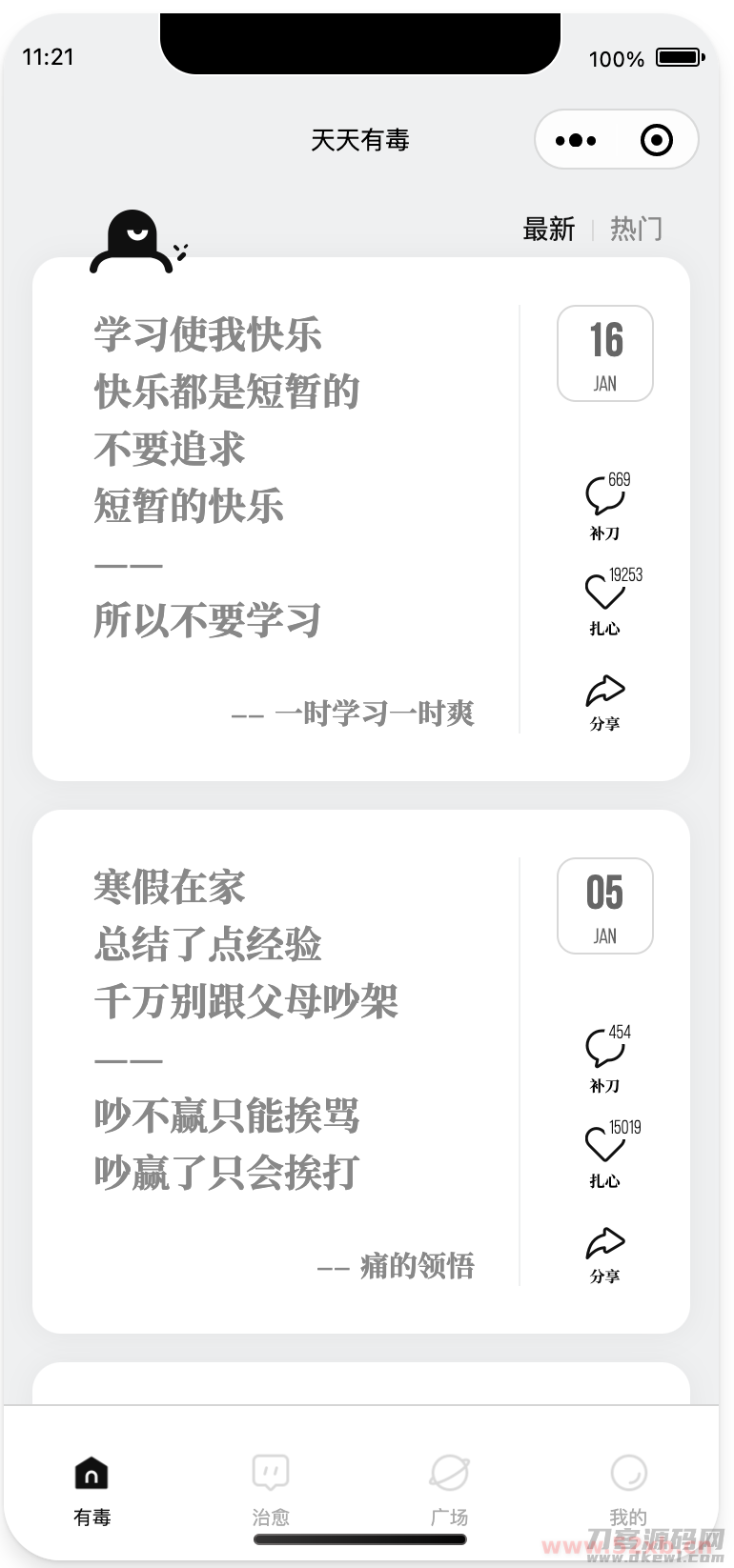Tap the 补刀 bubble icon on the second card

601,1050
